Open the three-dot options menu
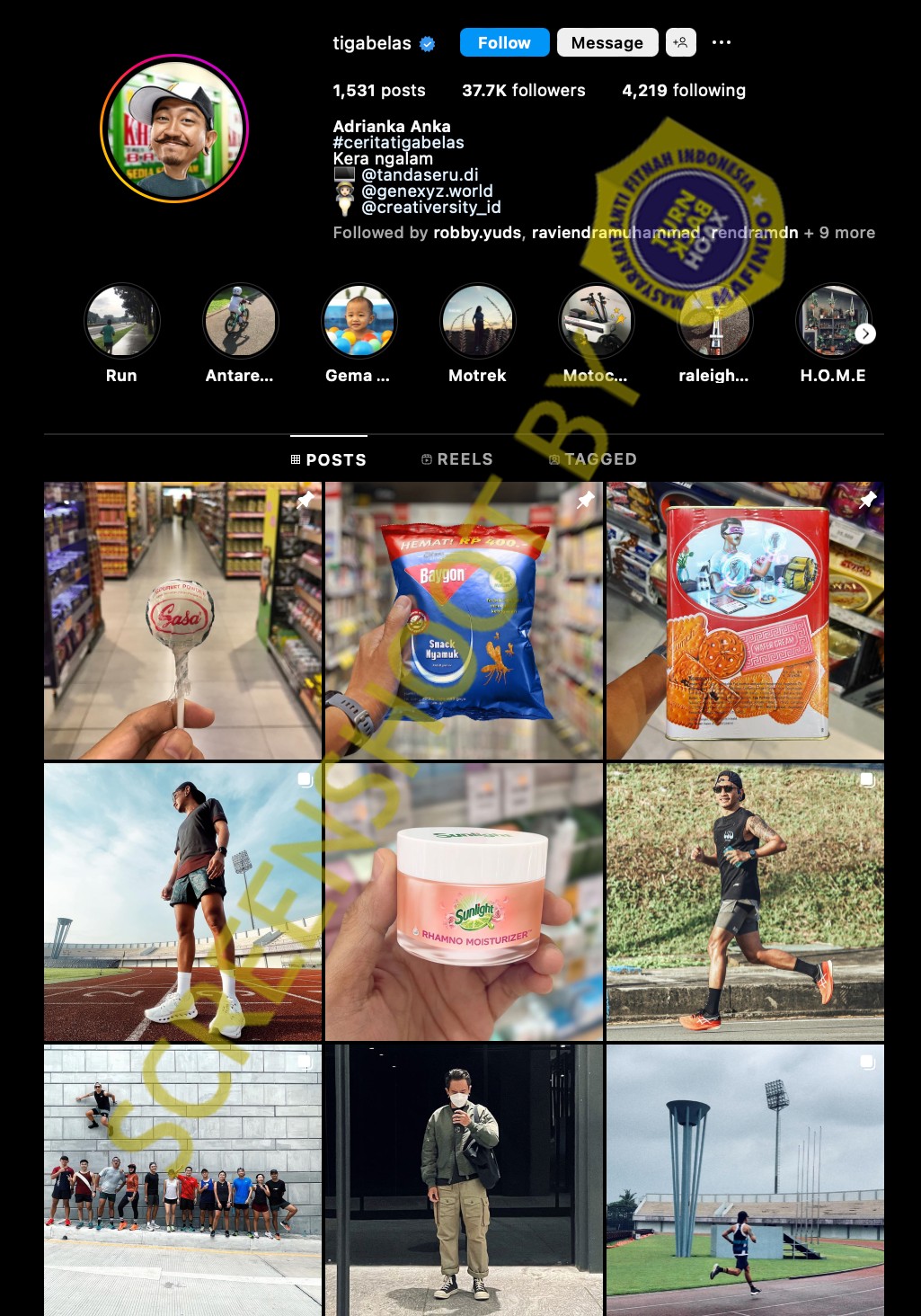921x1316 pixels. click(721, 42)
